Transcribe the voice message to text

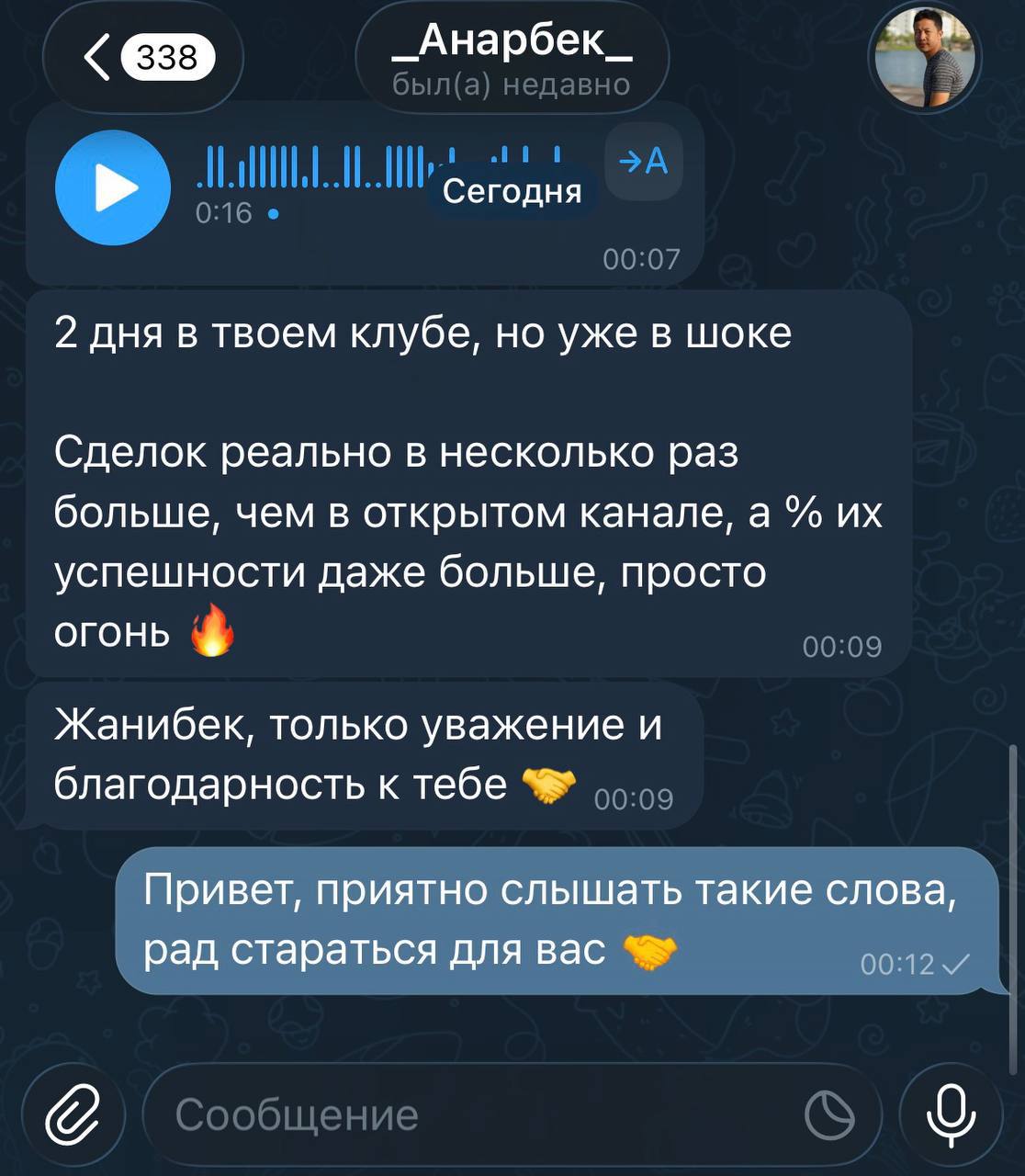[x=644, y=163]
